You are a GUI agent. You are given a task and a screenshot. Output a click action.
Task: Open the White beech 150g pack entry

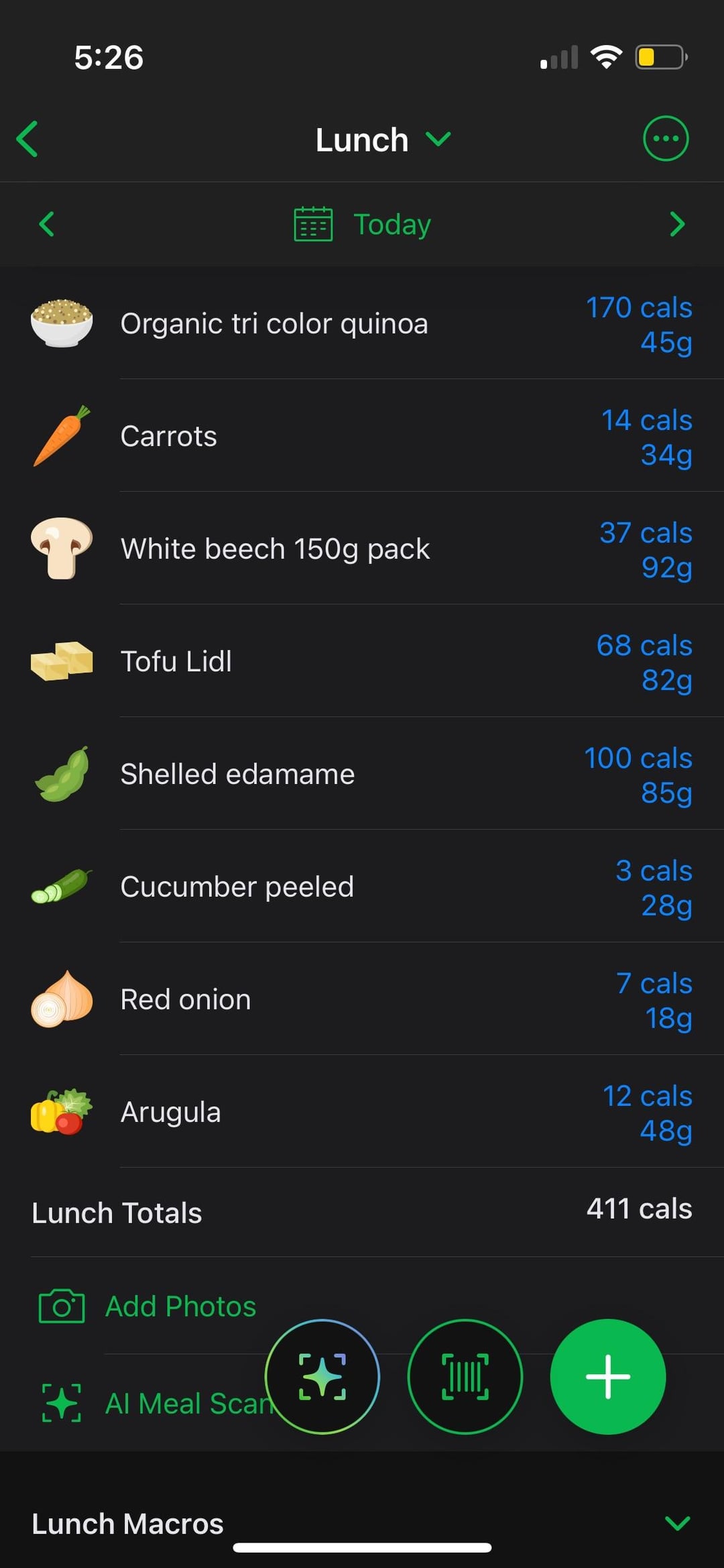(362, 549)
